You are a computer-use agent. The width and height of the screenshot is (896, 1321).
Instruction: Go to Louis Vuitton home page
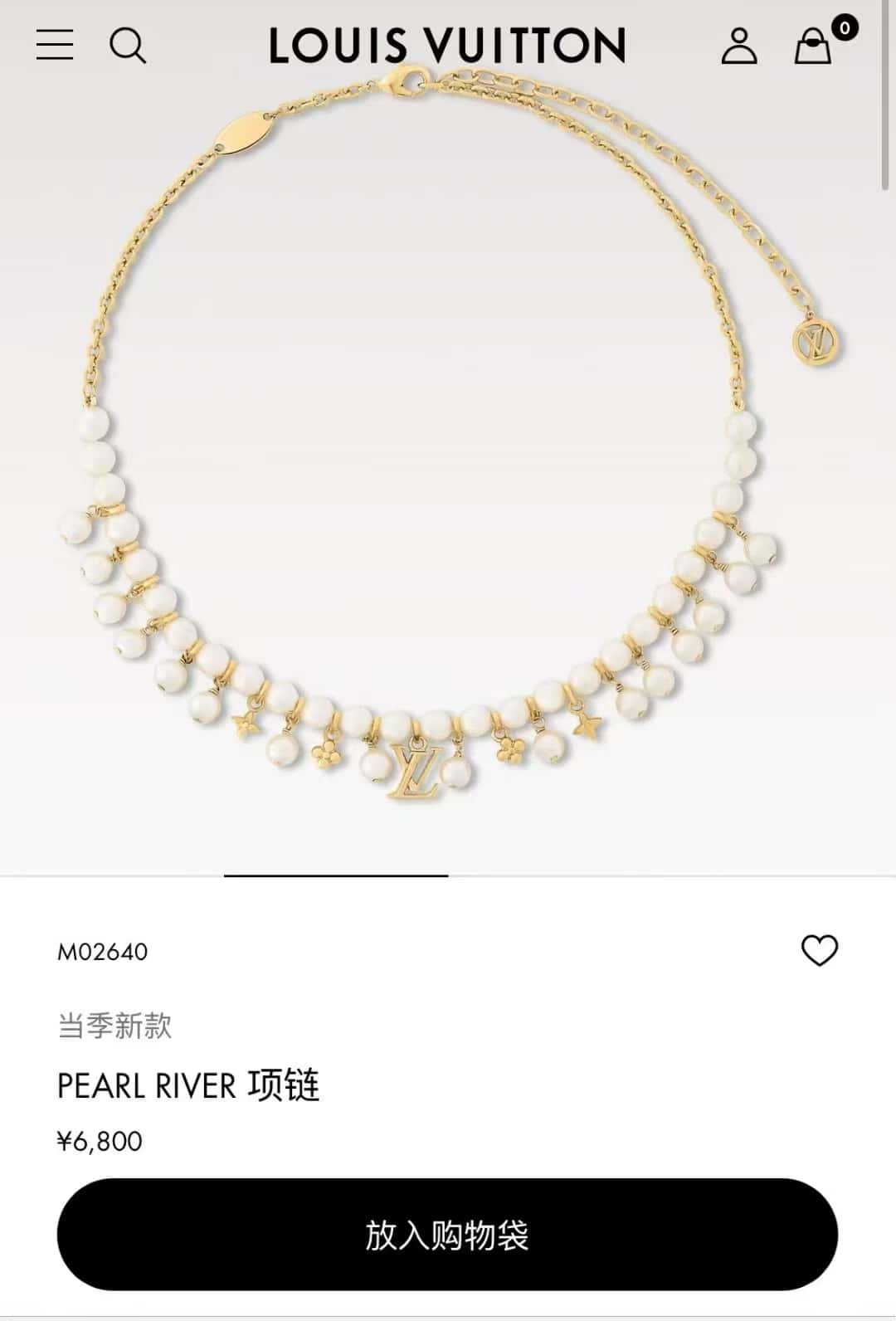pyautogui.click(x=447, y=46)
